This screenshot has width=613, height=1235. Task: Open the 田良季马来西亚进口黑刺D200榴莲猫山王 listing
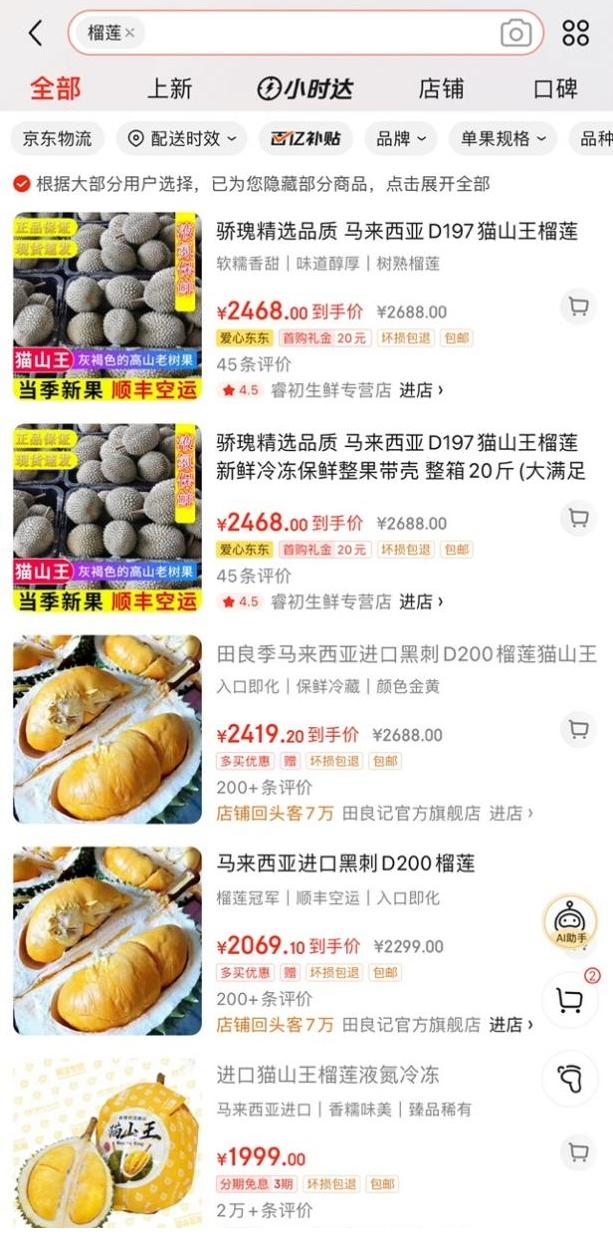[x=406, y=655]
